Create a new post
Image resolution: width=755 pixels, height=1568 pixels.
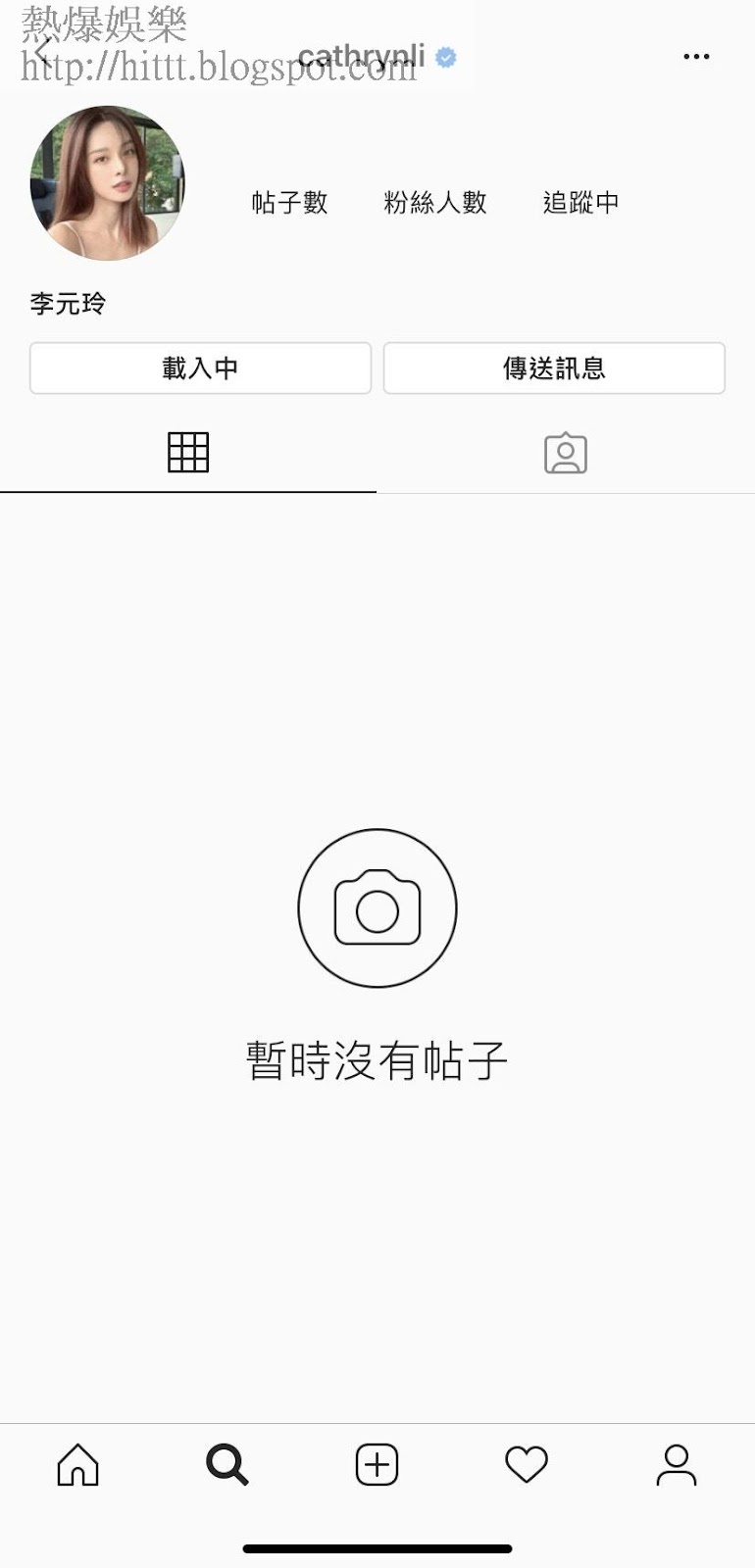click(377, 1465)
